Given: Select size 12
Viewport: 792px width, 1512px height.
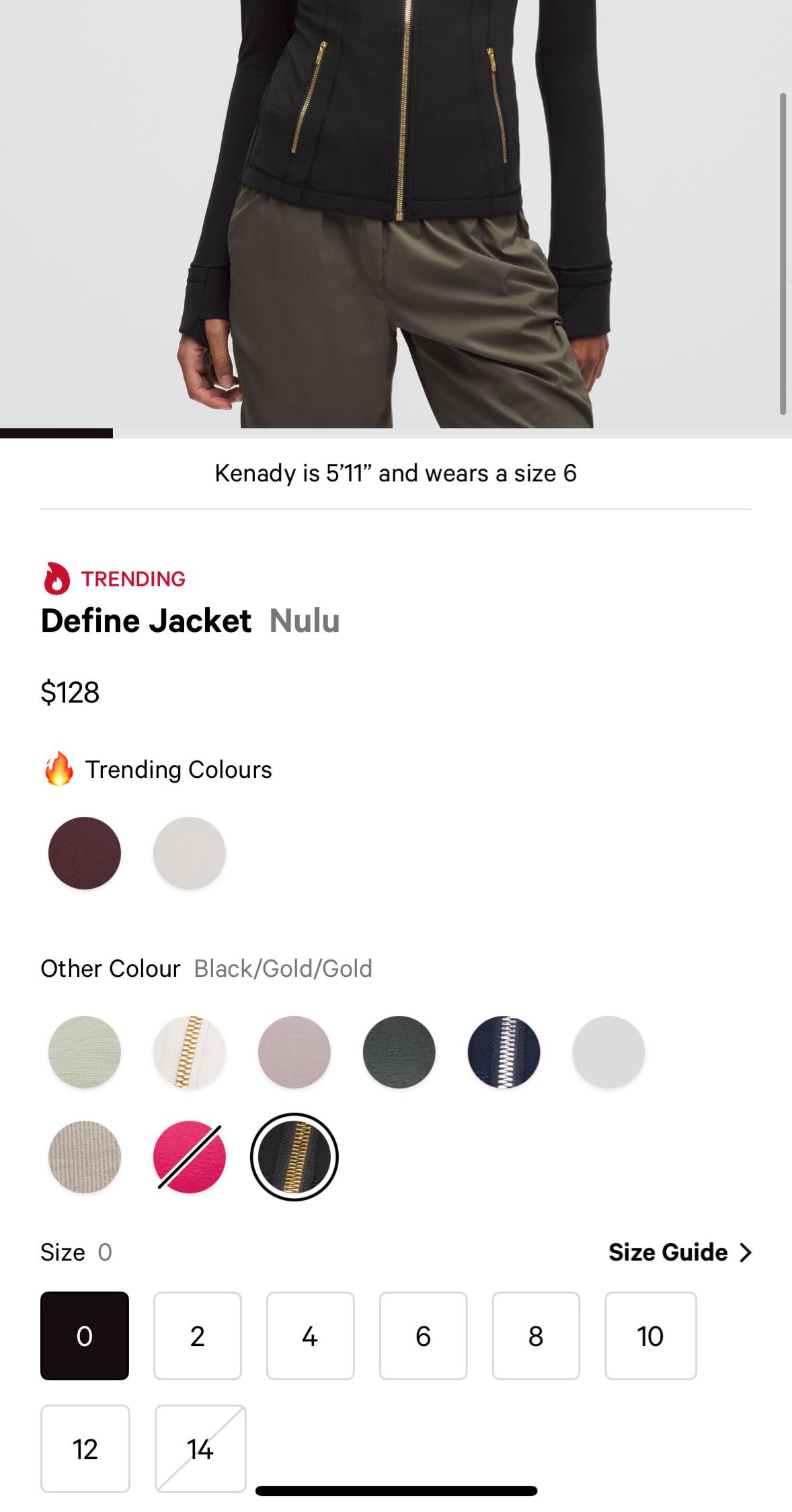Looking at the screenshot, I should (x=85, y=1449).
